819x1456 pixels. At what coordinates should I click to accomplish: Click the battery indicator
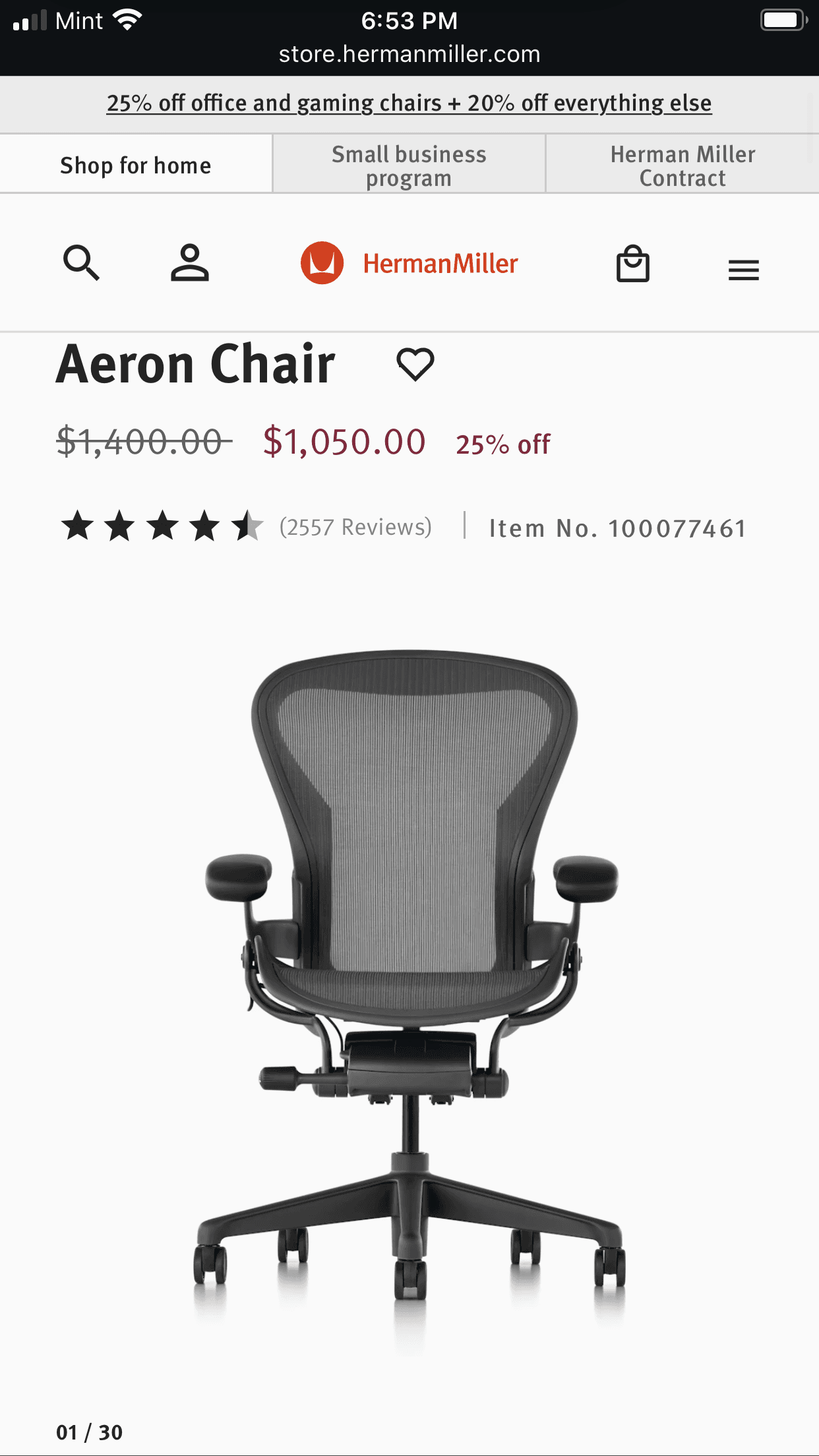pos(782,18)
